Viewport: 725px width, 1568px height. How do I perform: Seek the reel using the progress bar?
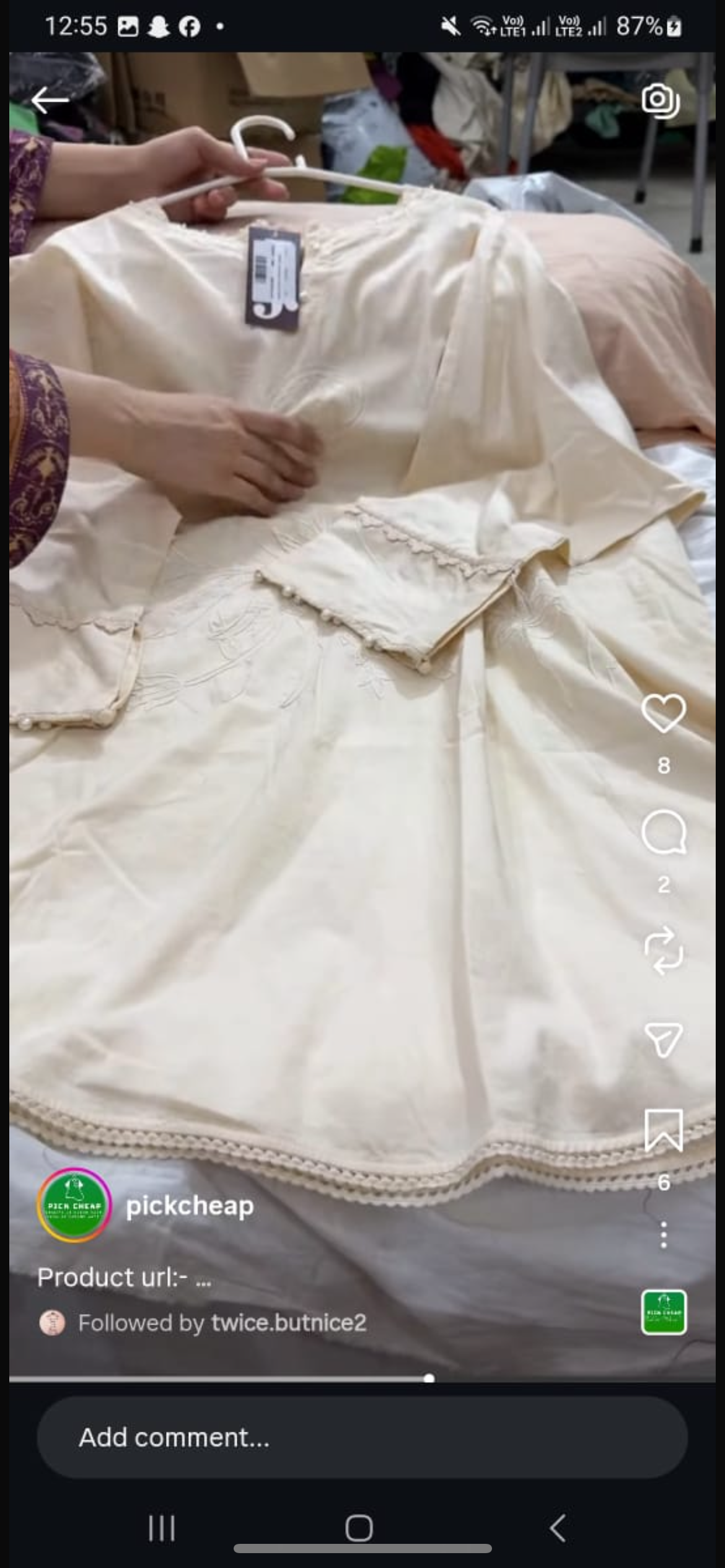coord(429,1379)
